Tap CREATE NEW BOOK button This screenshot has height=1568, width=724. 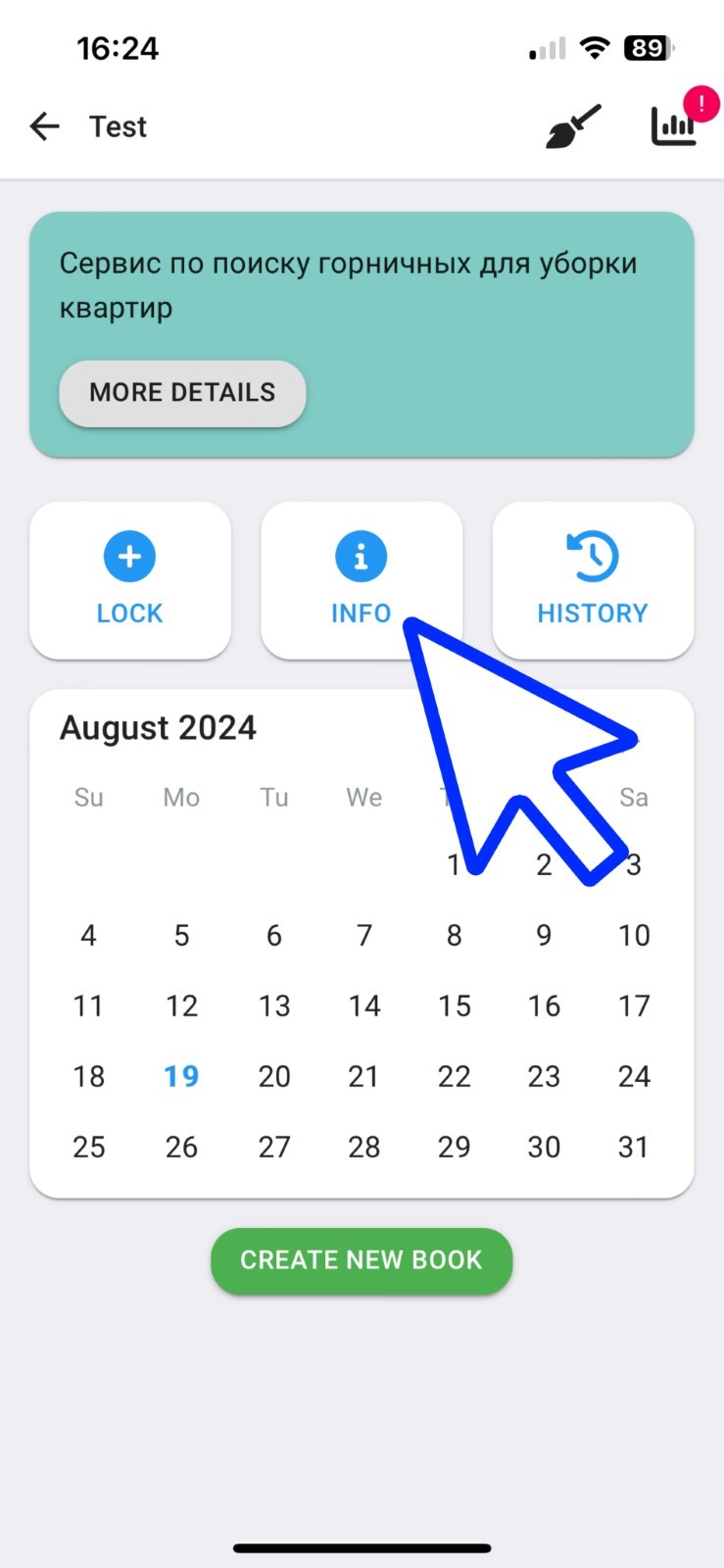(x=362, y=1260)
